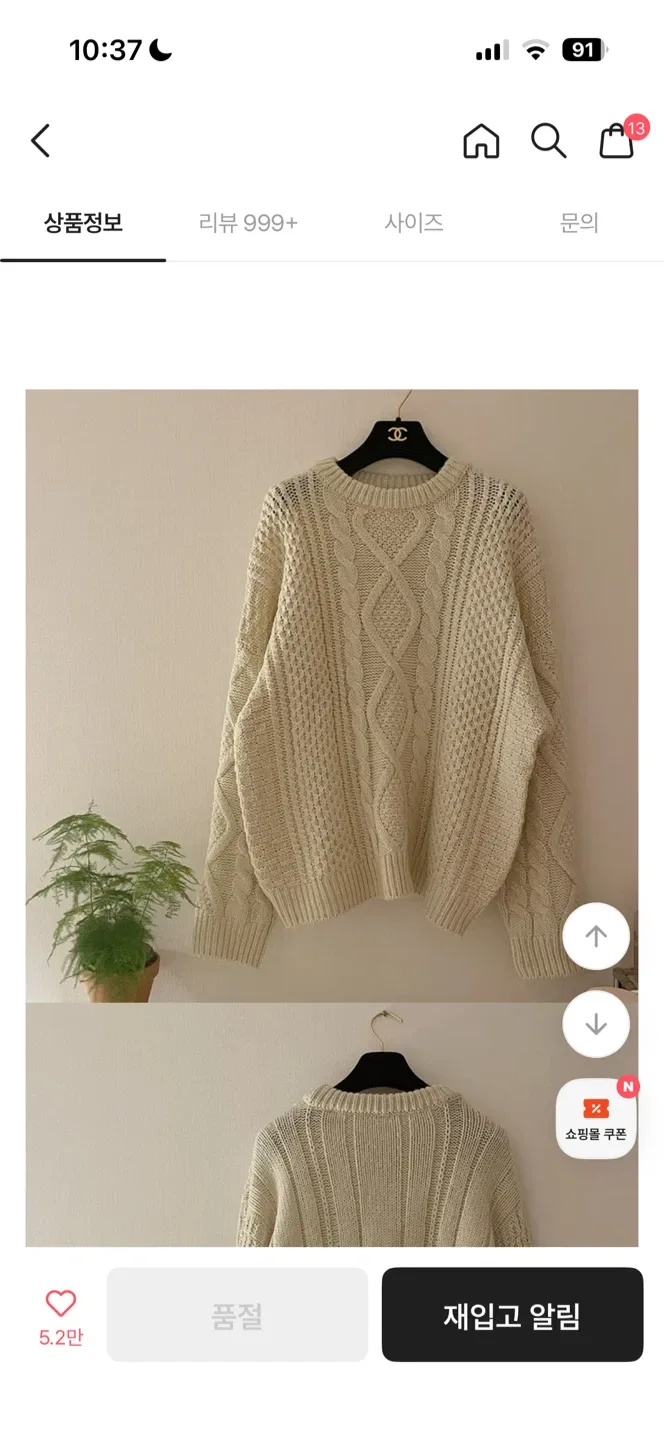Jump to top with up arrow button

coord(596,937)
